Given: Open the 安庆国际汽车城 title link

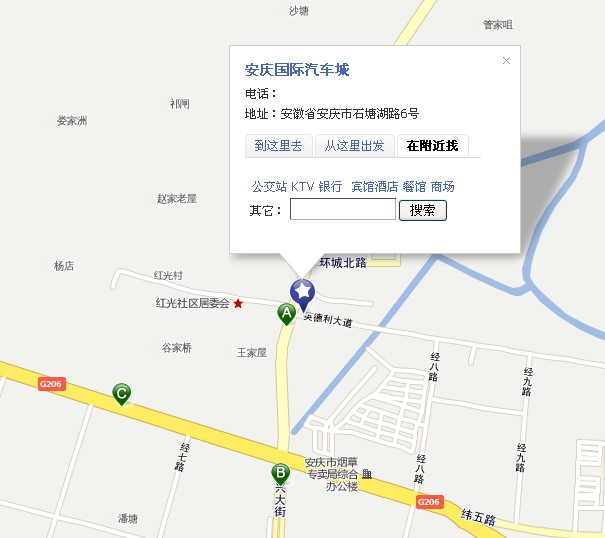Looking at the screenshot, I should tap(297, 70).
